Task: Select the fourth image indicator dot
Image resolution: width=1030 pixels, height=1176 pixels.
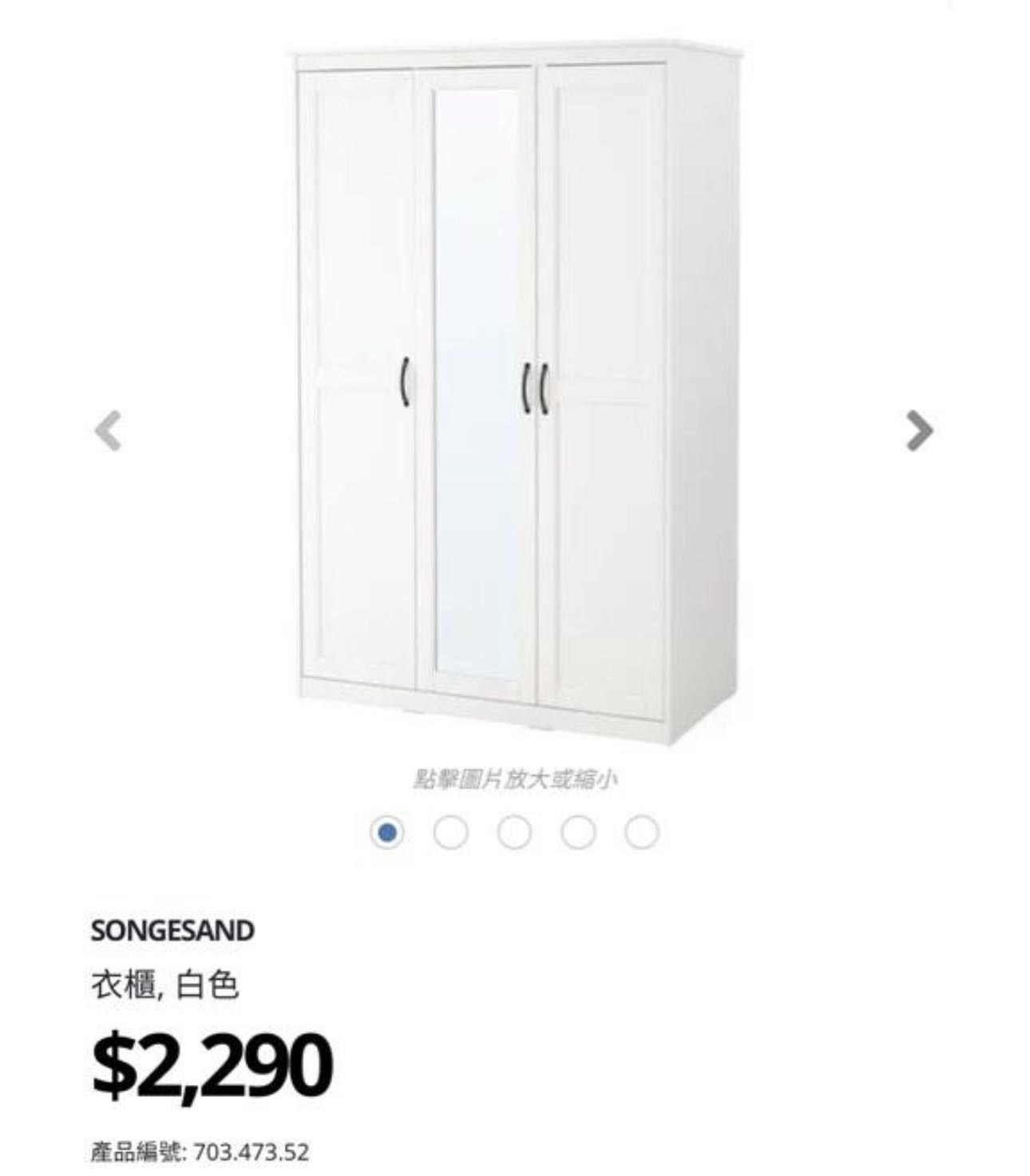Action: click(578, 833)
